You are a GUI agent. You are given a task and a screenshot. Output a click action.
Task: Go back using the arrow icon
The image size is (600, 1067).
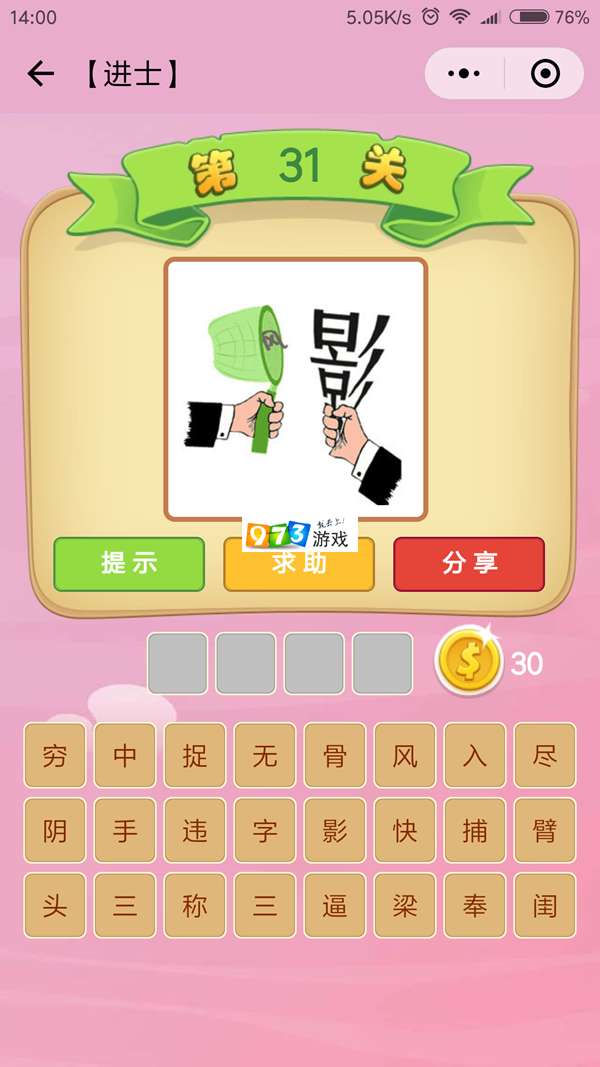click(x=40, y=74)
